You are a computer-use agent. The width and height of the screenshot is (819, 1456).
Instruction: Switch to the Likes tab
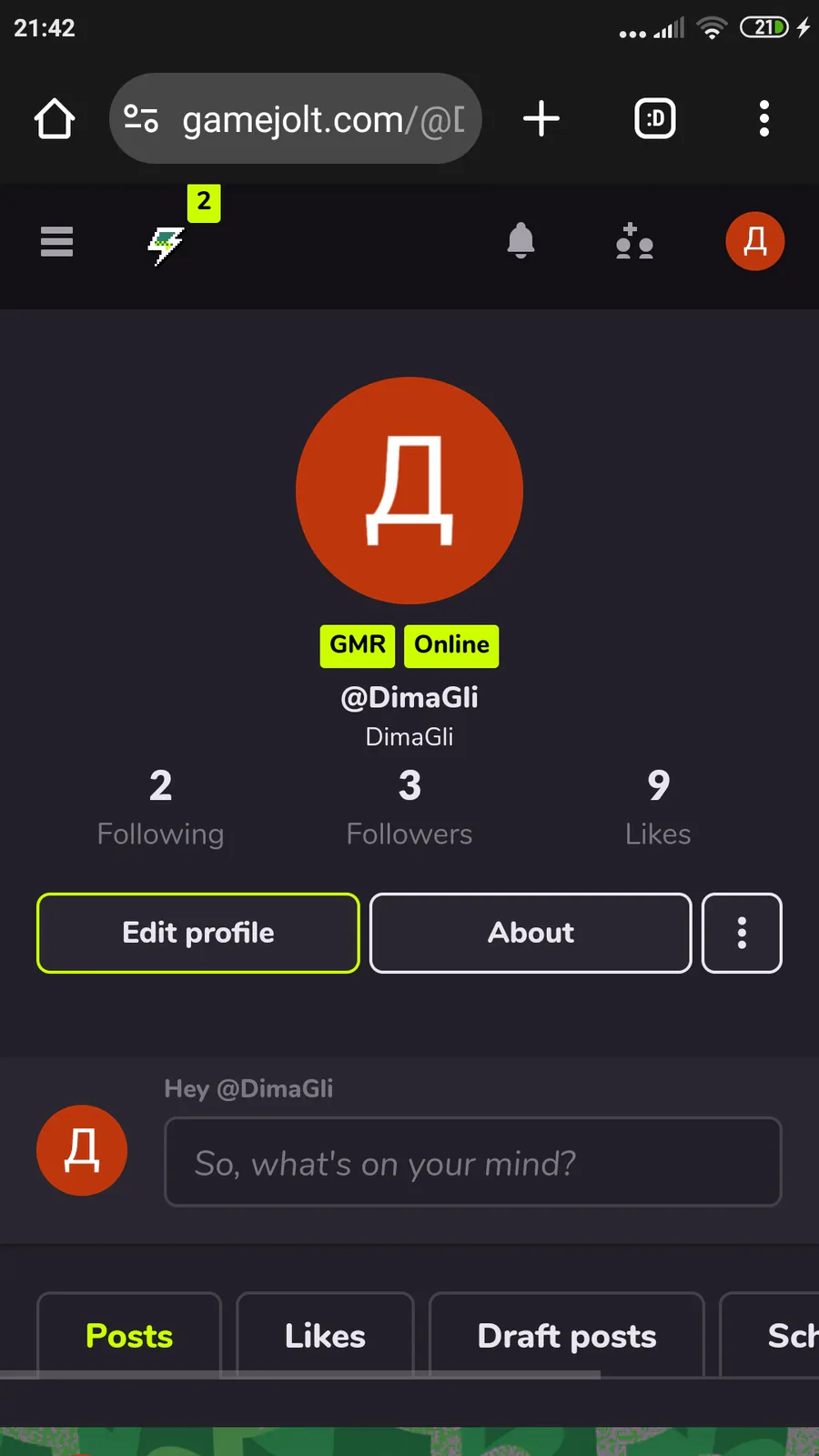(325, 1336)
